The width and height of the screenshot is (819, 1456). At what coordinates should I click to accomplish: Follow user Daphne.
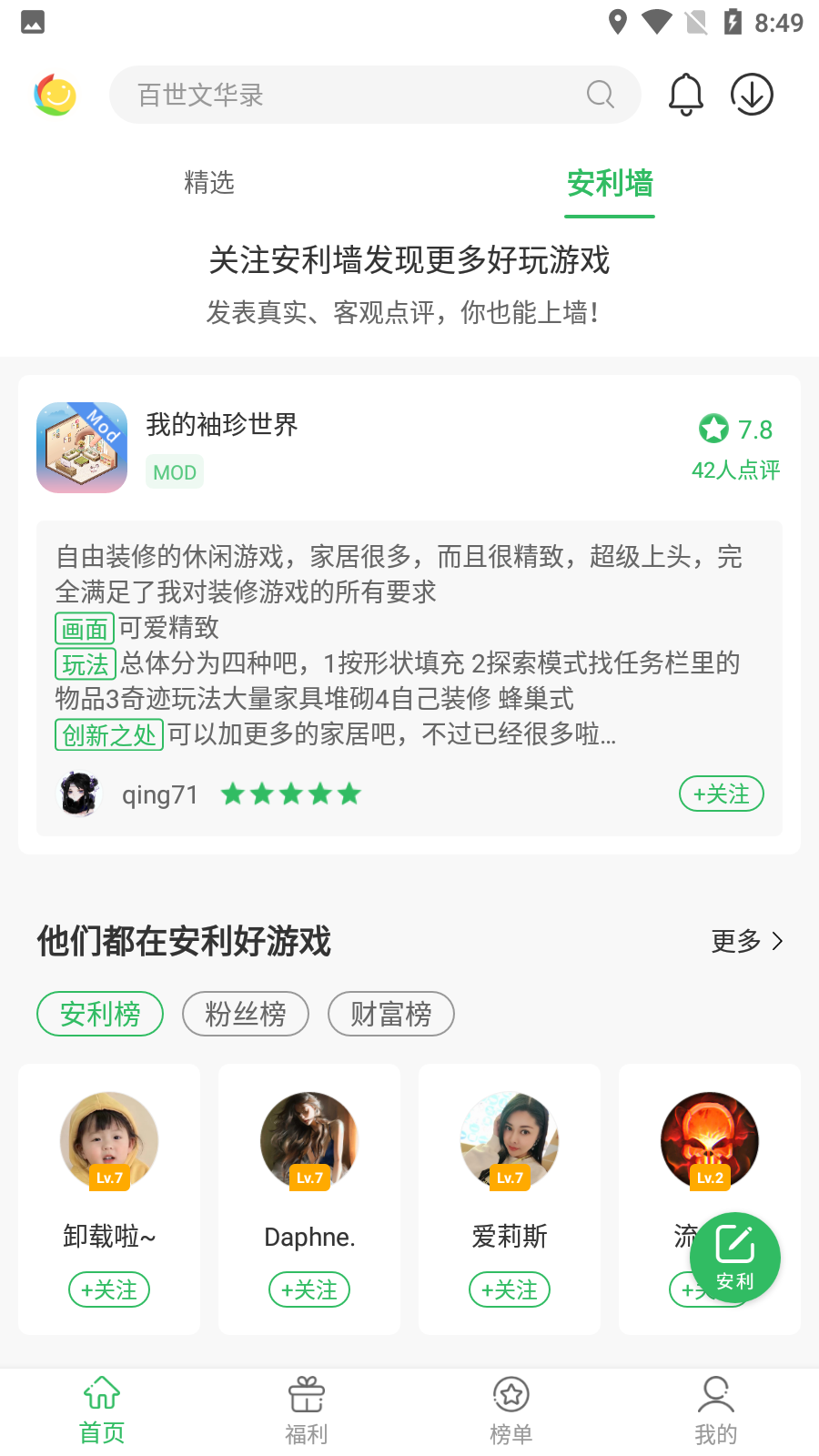(x=309, y=1289)
